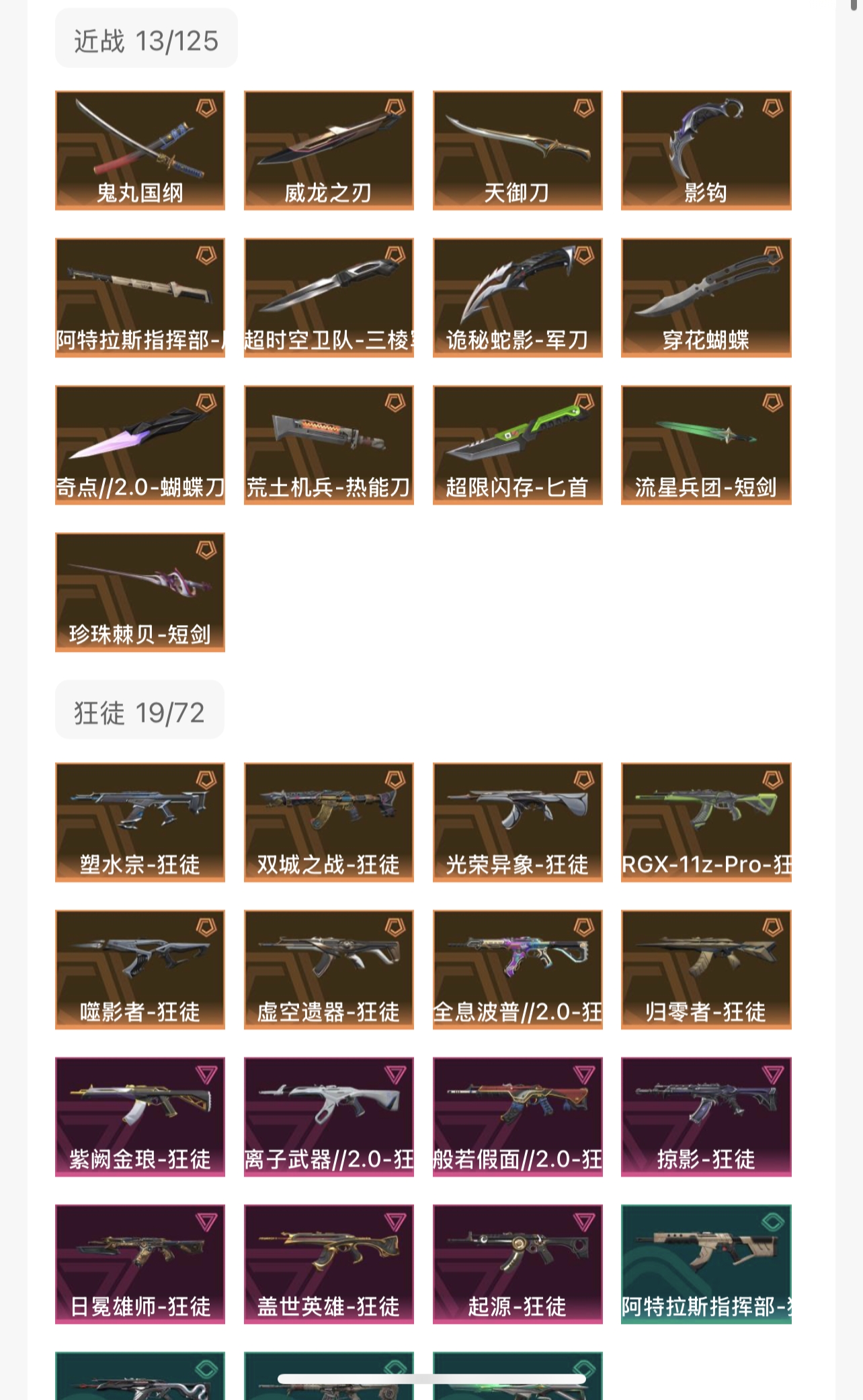Open the 光荣异象-狂徒 tile

[518, 822]
